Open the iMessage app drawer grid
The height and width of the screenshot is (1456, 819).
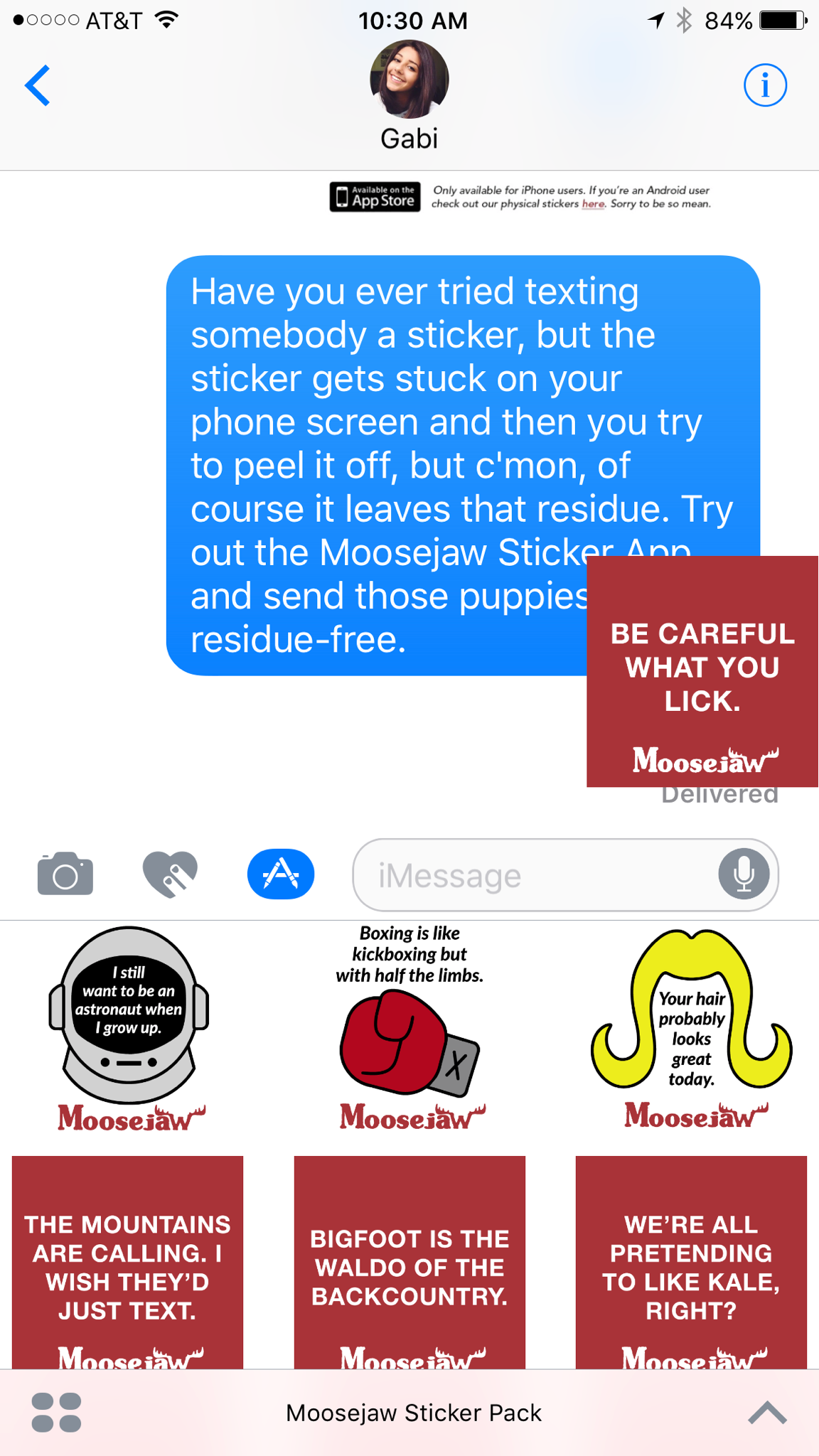[57, 1412]
